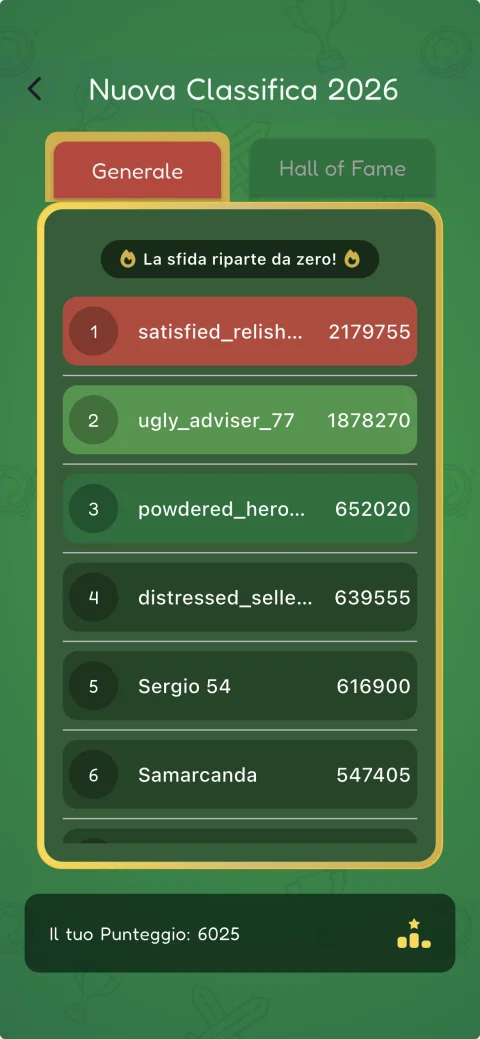Open Sergio 54's leaderboard entry
The width and height of the screenshot is (480, 1039).
pyautogui.click(x=240, y=686)
